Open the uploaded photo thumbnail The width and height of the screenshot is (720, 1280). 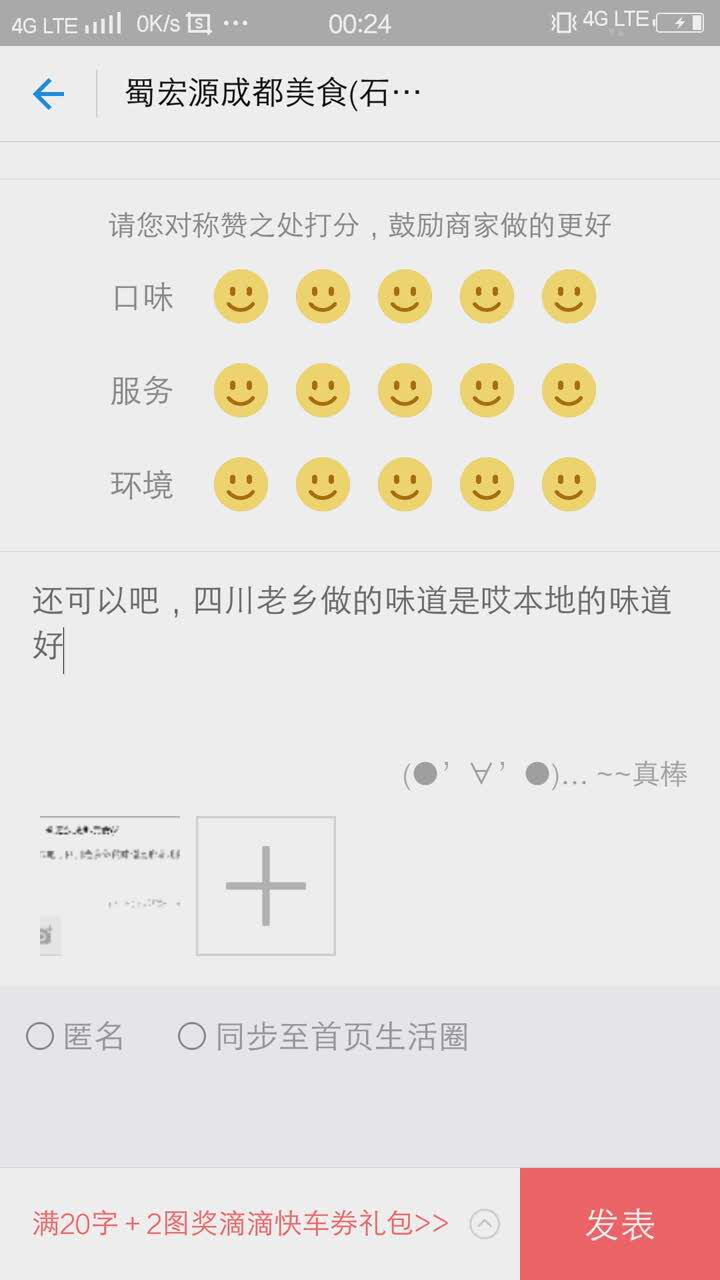coord(110,886)
